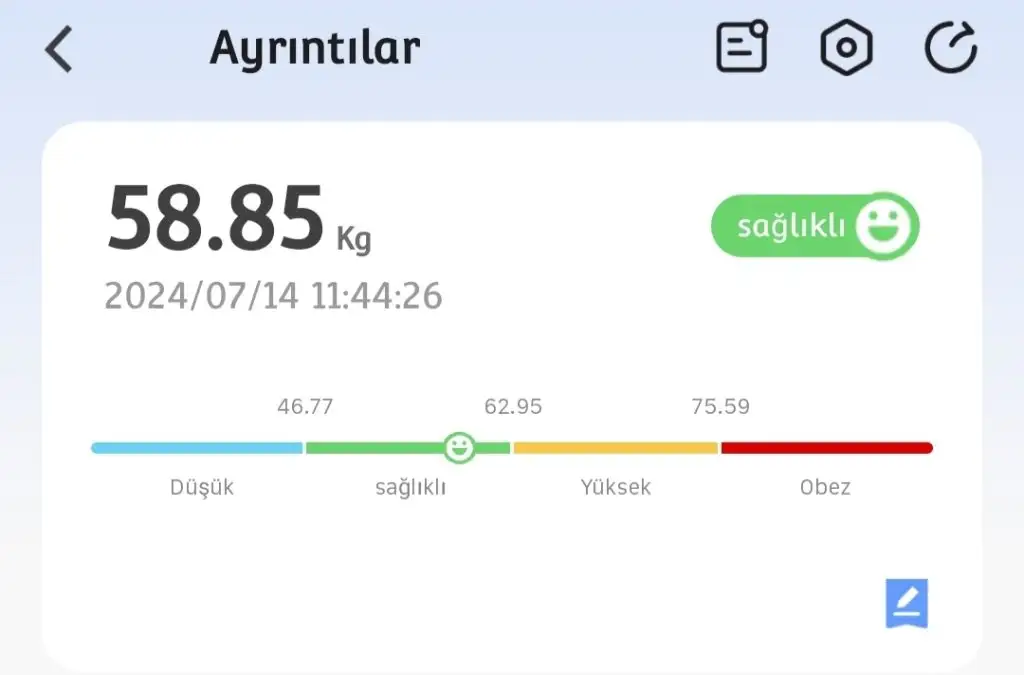The height and width of the screenshot is (675, 1024).
Task: Tap the blue edit note icon
Action: pyautogui.click(x=907, y=603)
